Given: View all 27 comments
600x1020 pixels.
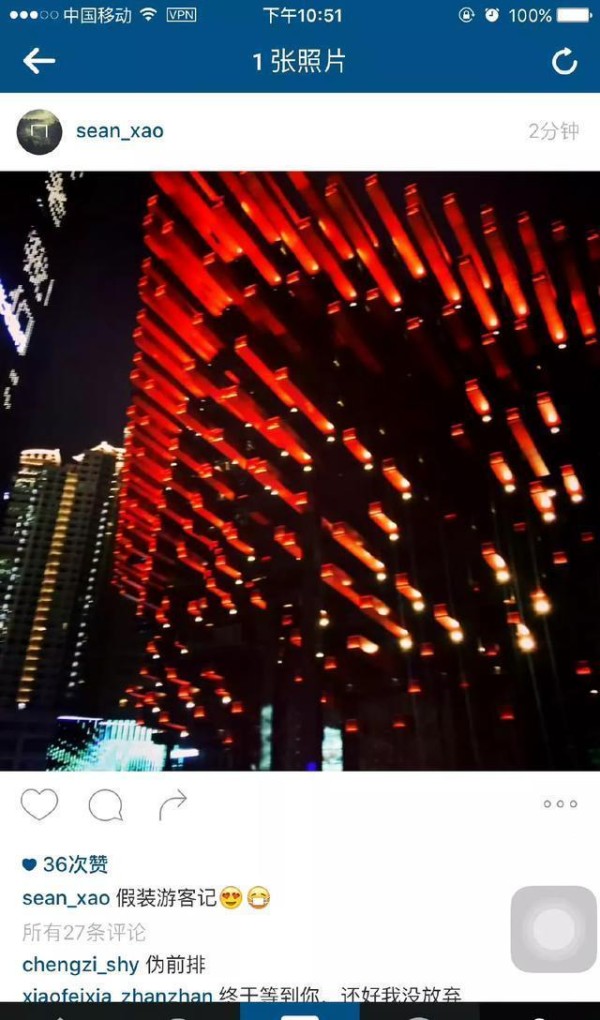Looking at the screenshot, I should 84,932.
